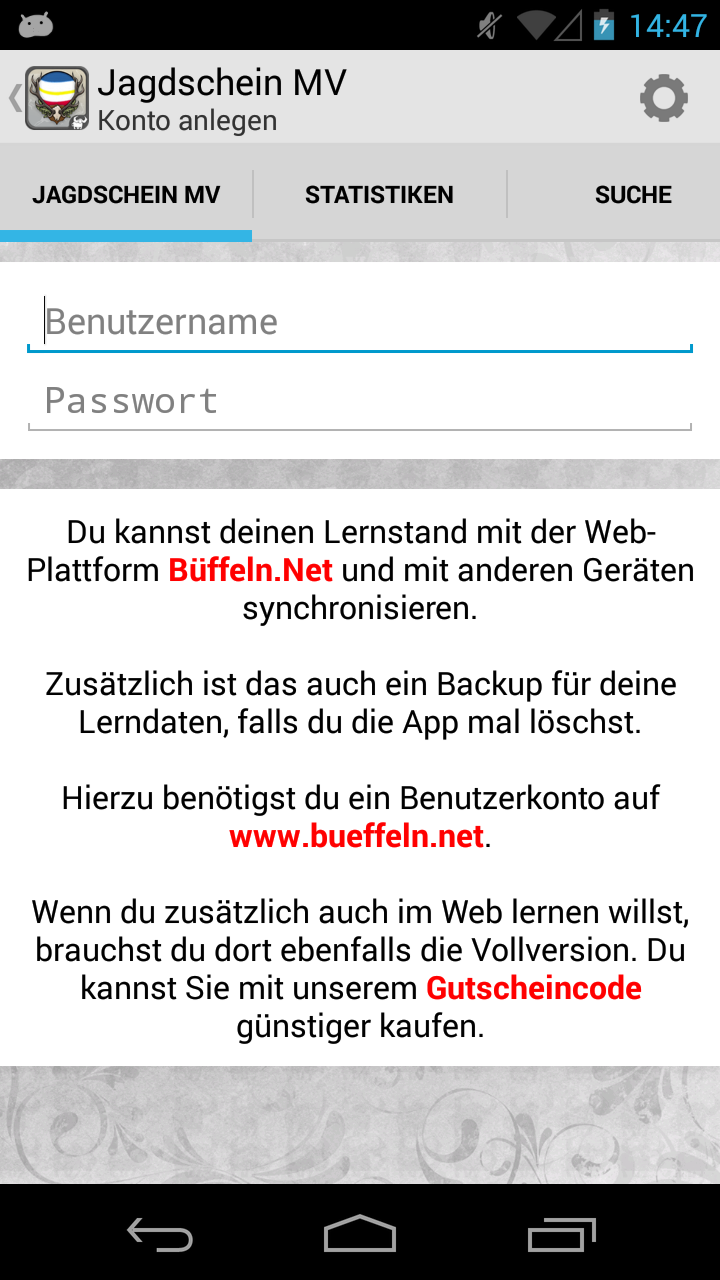Select the Jagdschein MV tab
This screenshot has height=1280, width=720.
click(x=126, y=195)
